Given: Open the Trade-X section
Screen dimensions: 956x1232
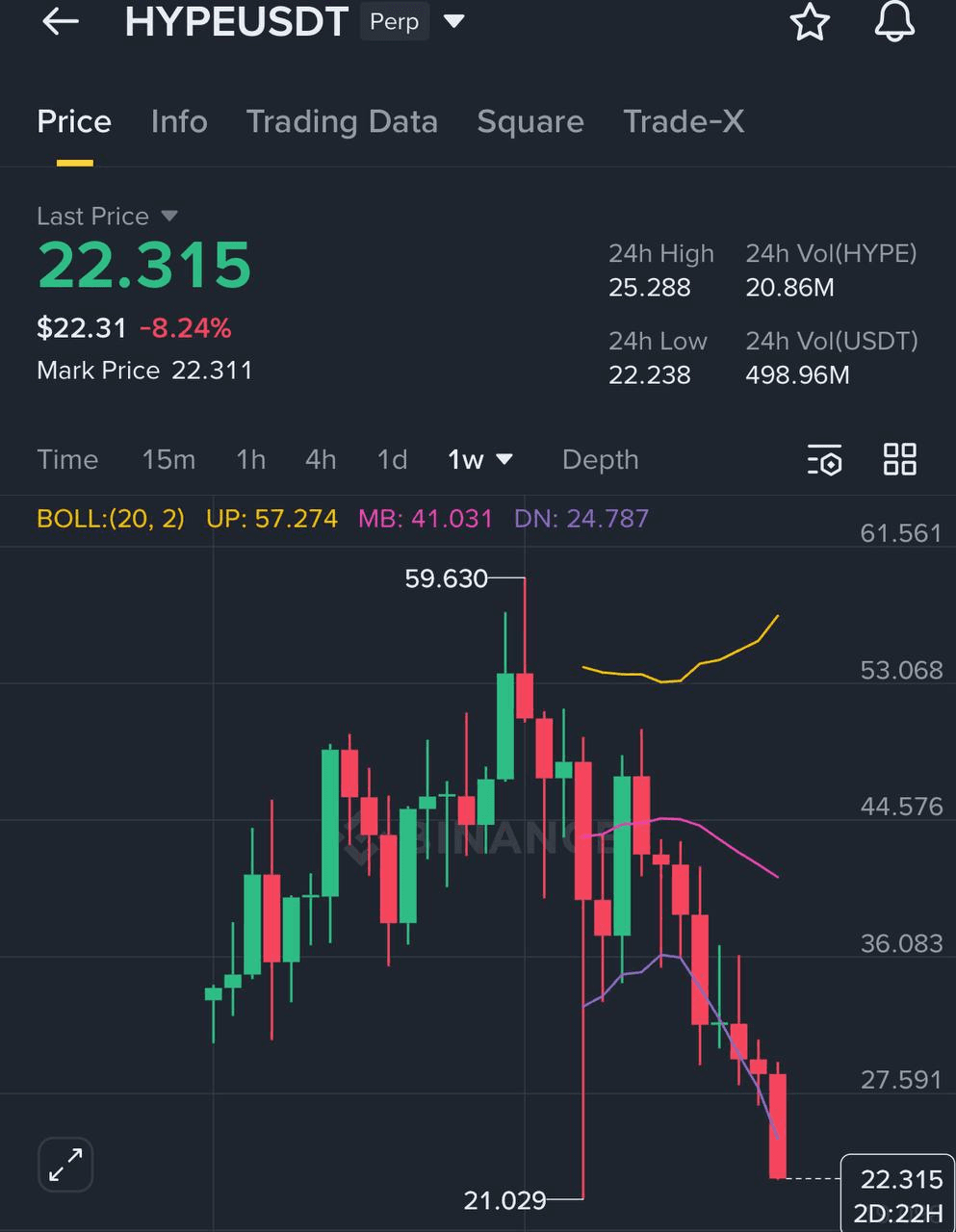Looking at the screenshot, I should coord(684,122).
